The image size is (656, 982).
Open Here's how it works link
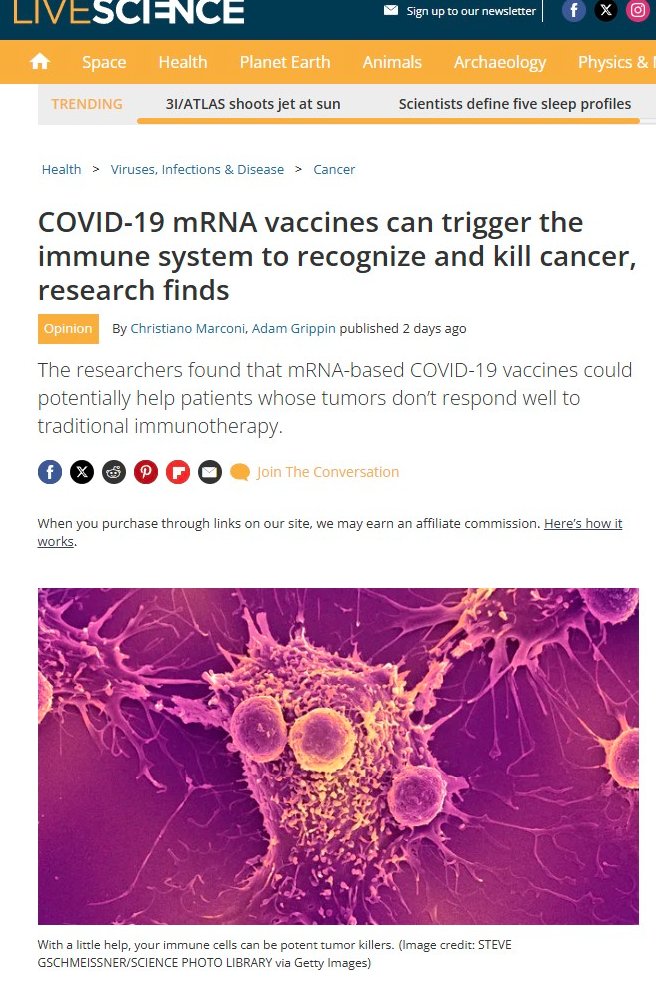coord(582,524)
